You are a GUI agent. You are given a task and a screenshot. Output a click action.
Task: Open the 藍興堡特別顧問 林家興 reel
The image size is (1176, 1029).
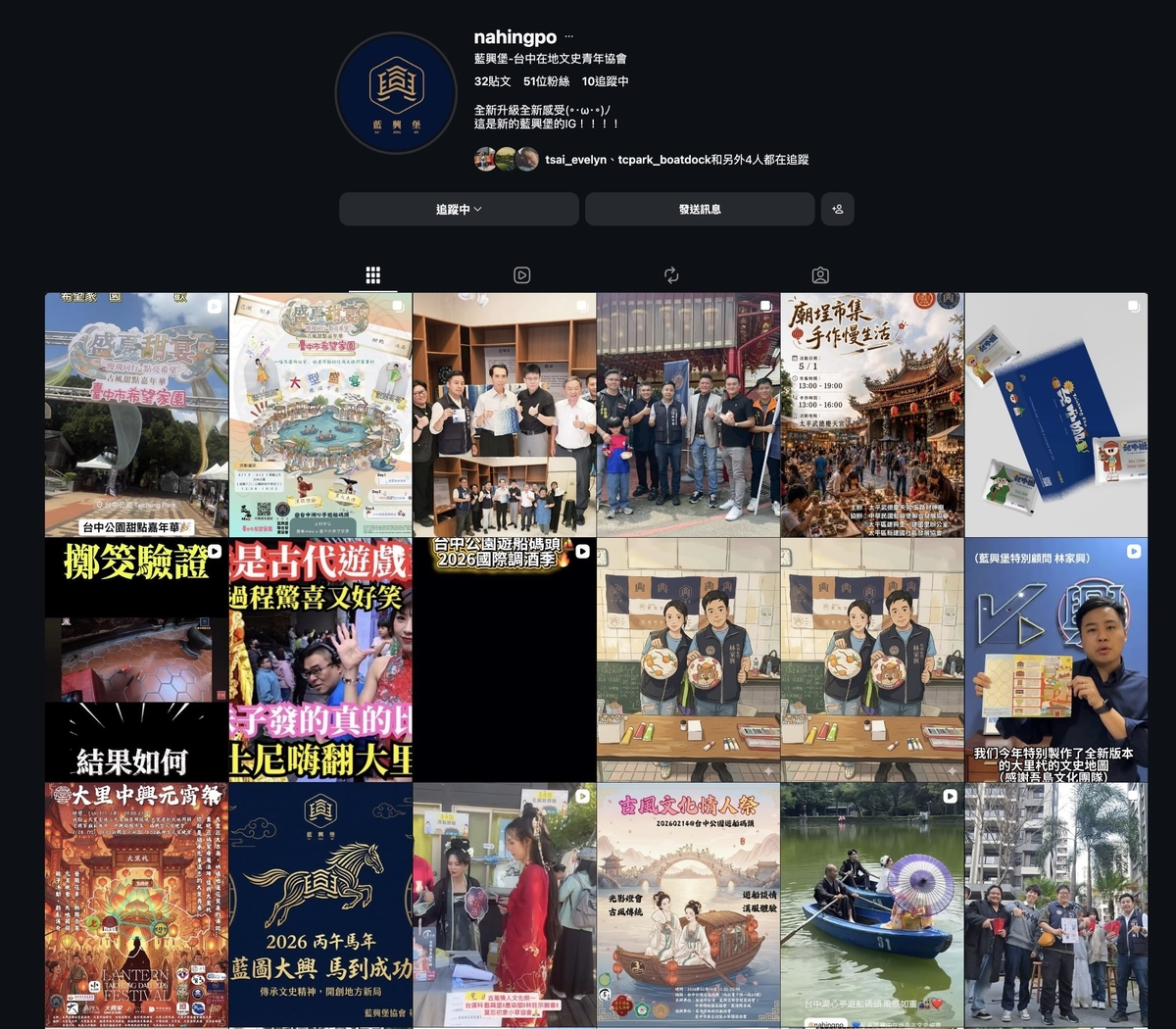click(1056, 660)
